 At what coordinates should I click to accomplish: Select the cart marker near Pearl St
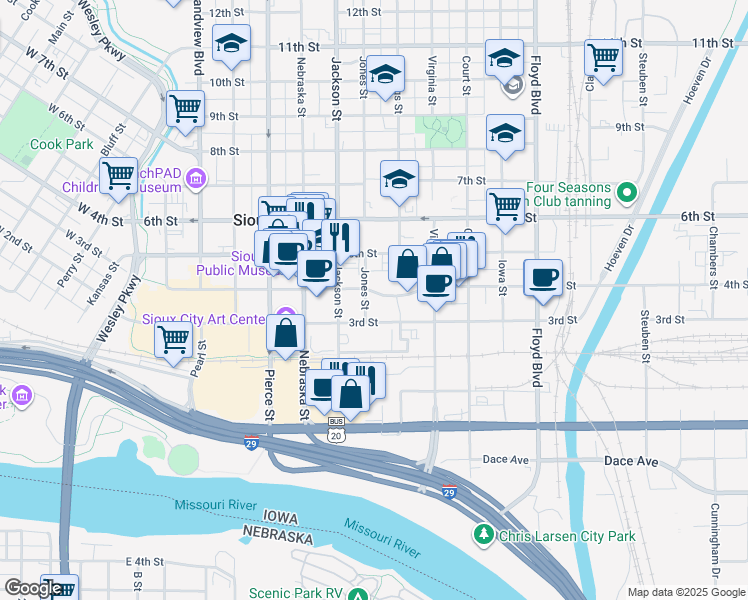pos(174,340)
